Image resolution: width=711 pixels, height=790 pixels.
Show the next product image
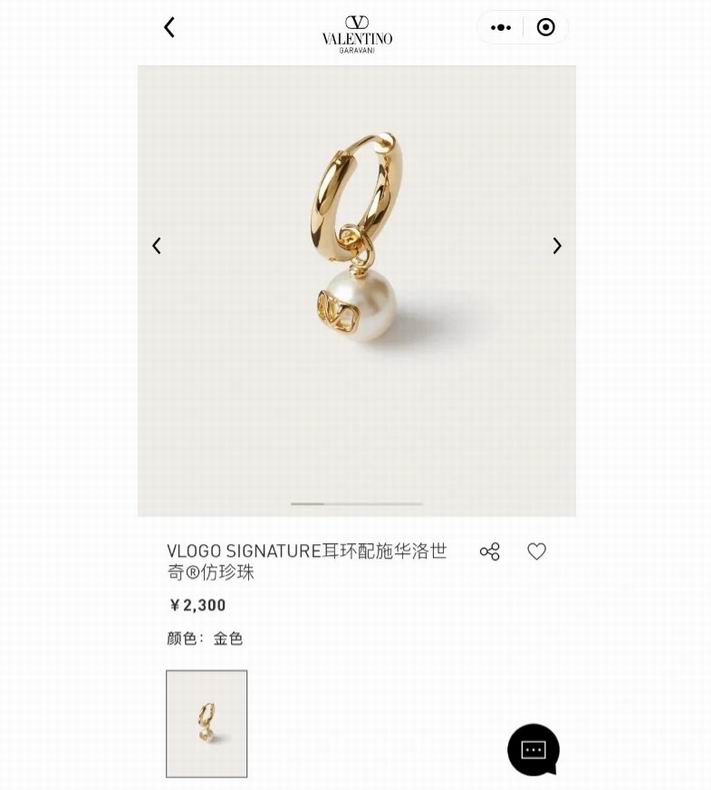[x=557, y=246]
